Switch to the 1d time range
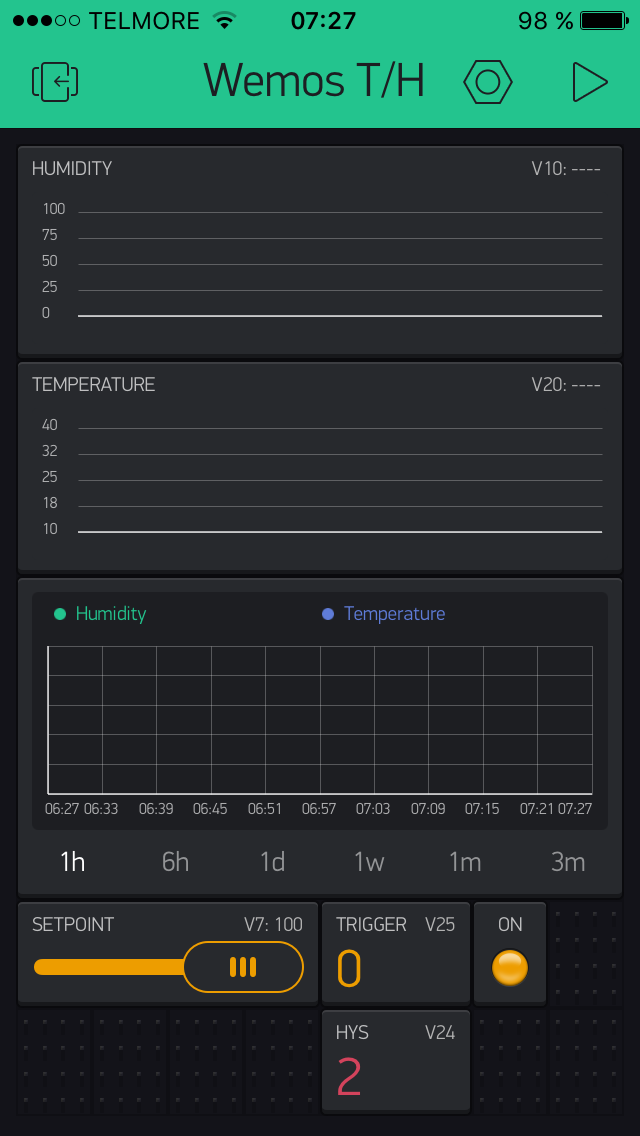640x1136 pixels. [x=273, y=862]
